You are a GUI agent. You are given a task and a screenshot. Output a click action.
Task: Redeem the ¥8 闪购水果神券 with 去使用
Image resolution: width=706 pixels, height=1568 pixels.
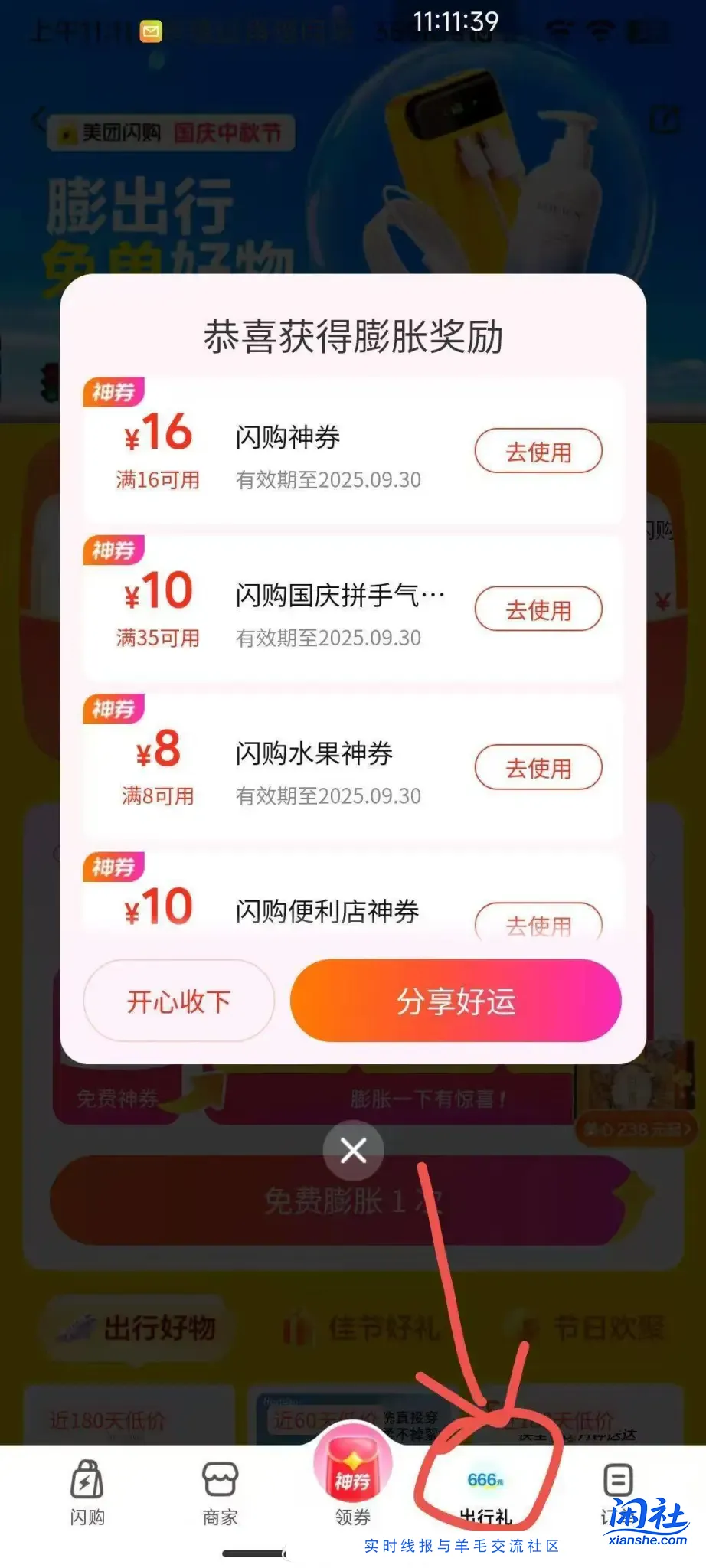(538, 767)
